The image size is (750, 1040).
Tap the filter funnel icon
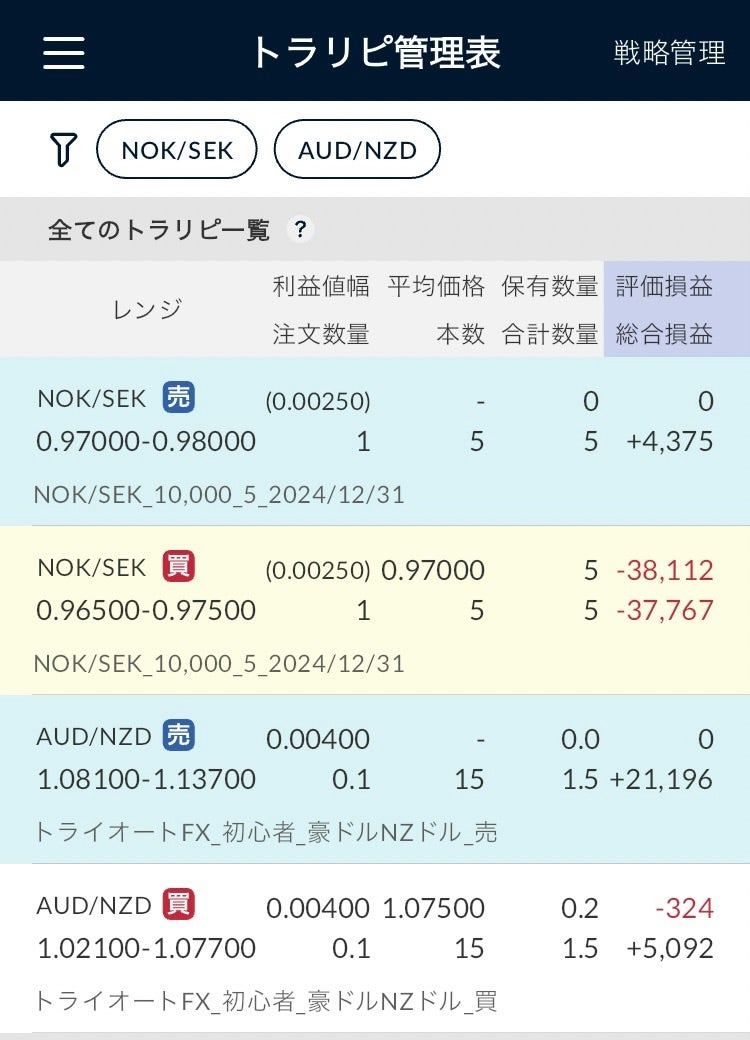(x=63, y=150)
